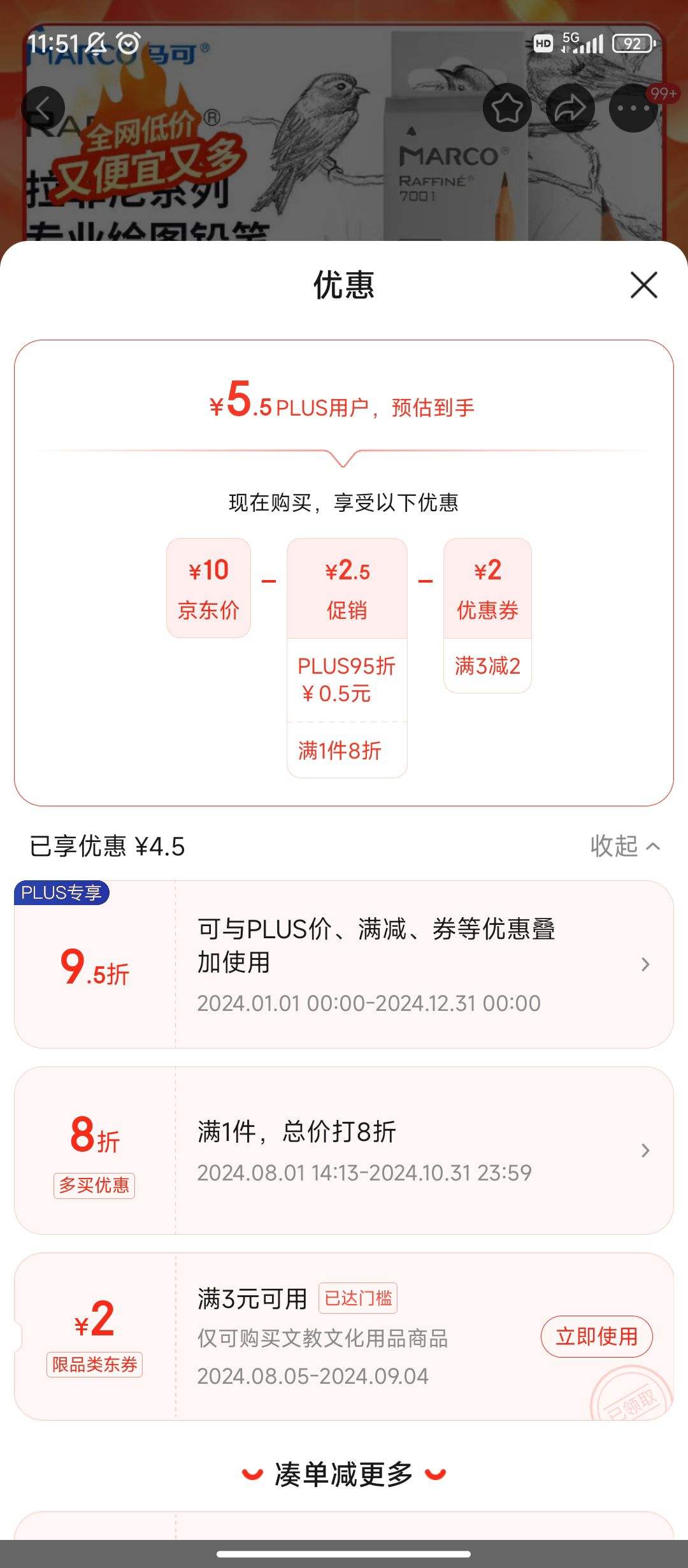688x1568 pixels.
Task: Tap the ¥10 京东价 price card
Action: [x=208, y=586]
